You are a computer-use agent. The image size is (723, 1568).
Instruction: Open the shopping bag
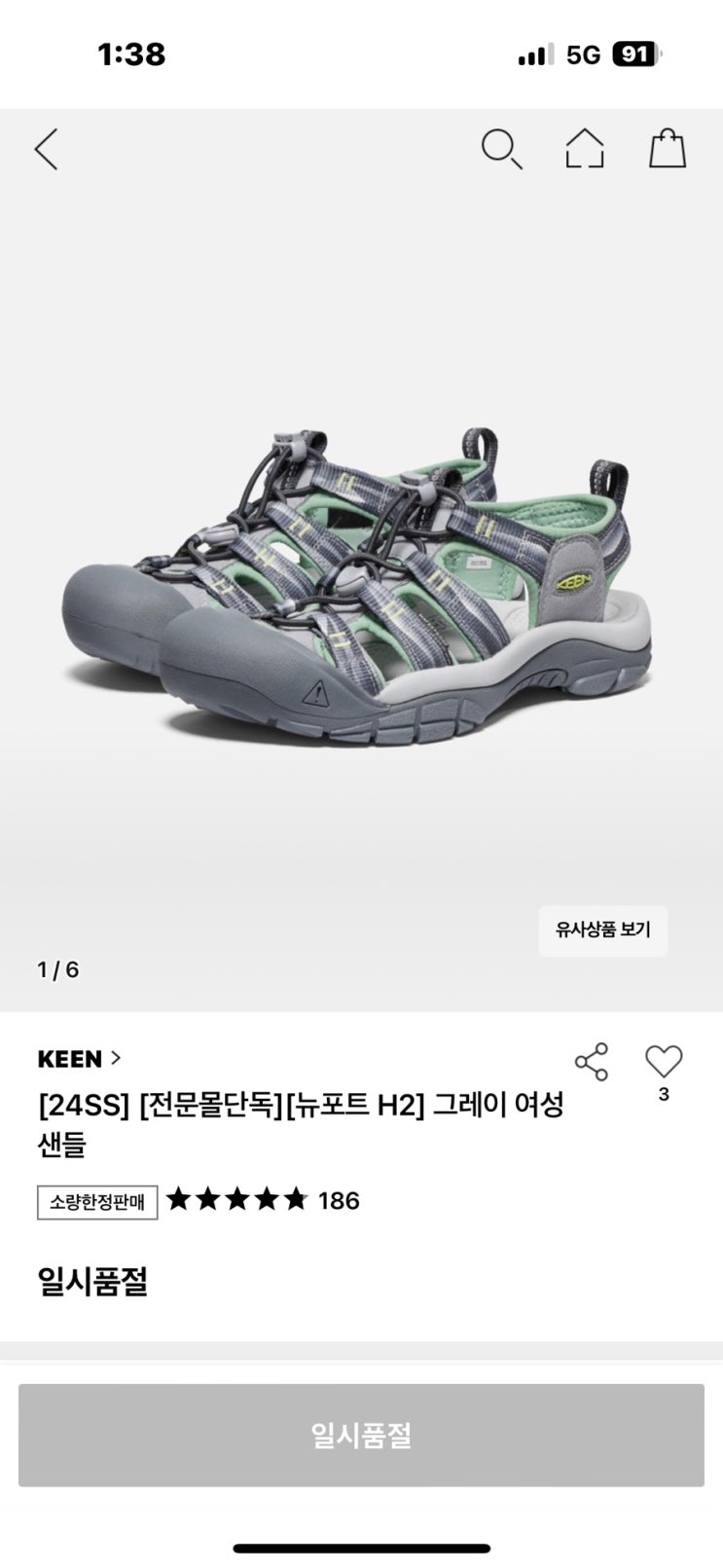668,150
